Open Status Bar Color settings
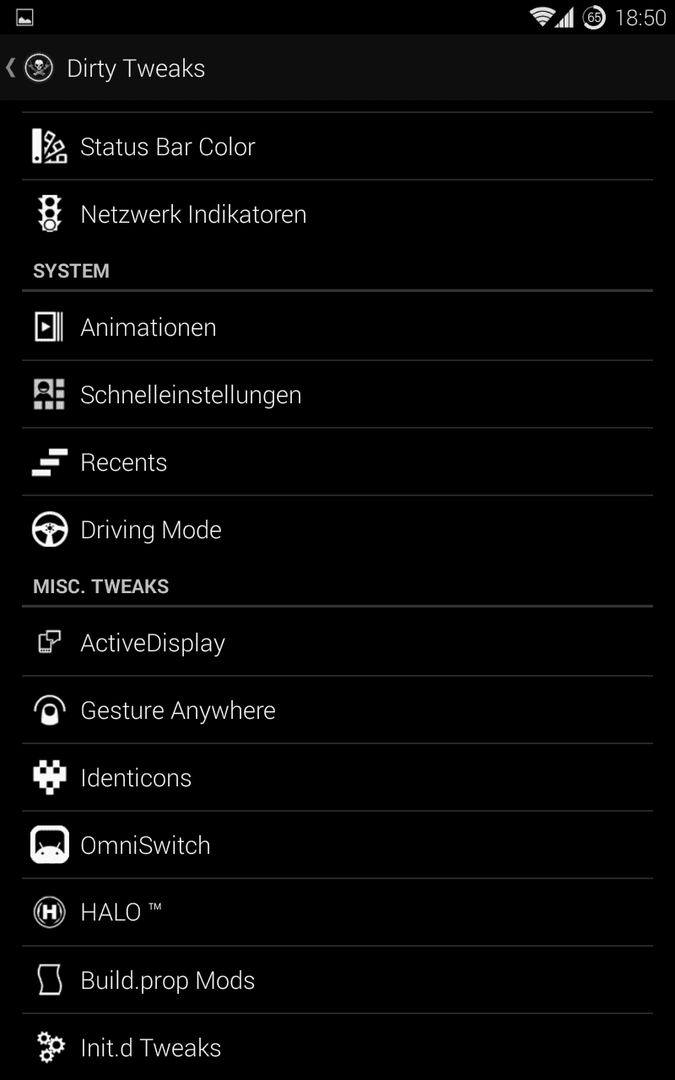Screen dimensions: 675x1080 (338, 147)
